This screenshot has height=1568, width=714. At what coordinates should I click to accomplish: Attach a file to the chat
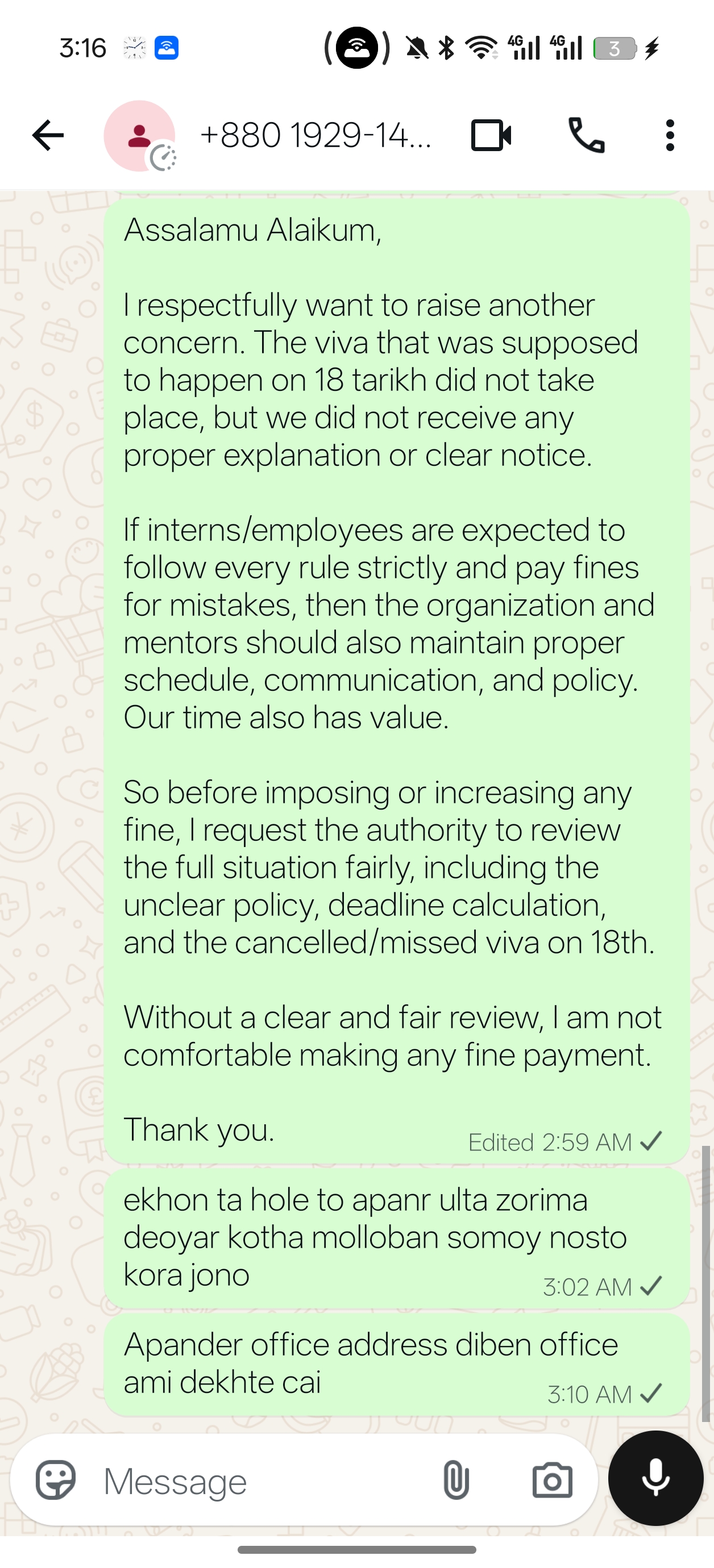pyautogui.click(x=456, y=1480)
